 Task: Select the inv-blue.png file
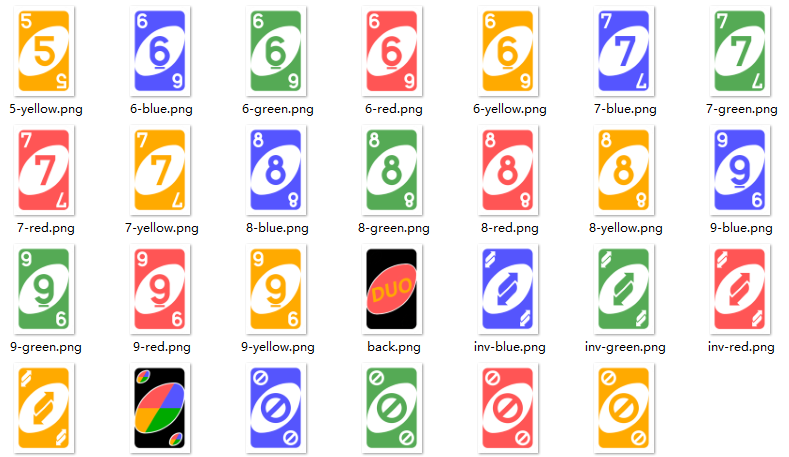pos(509,289)
